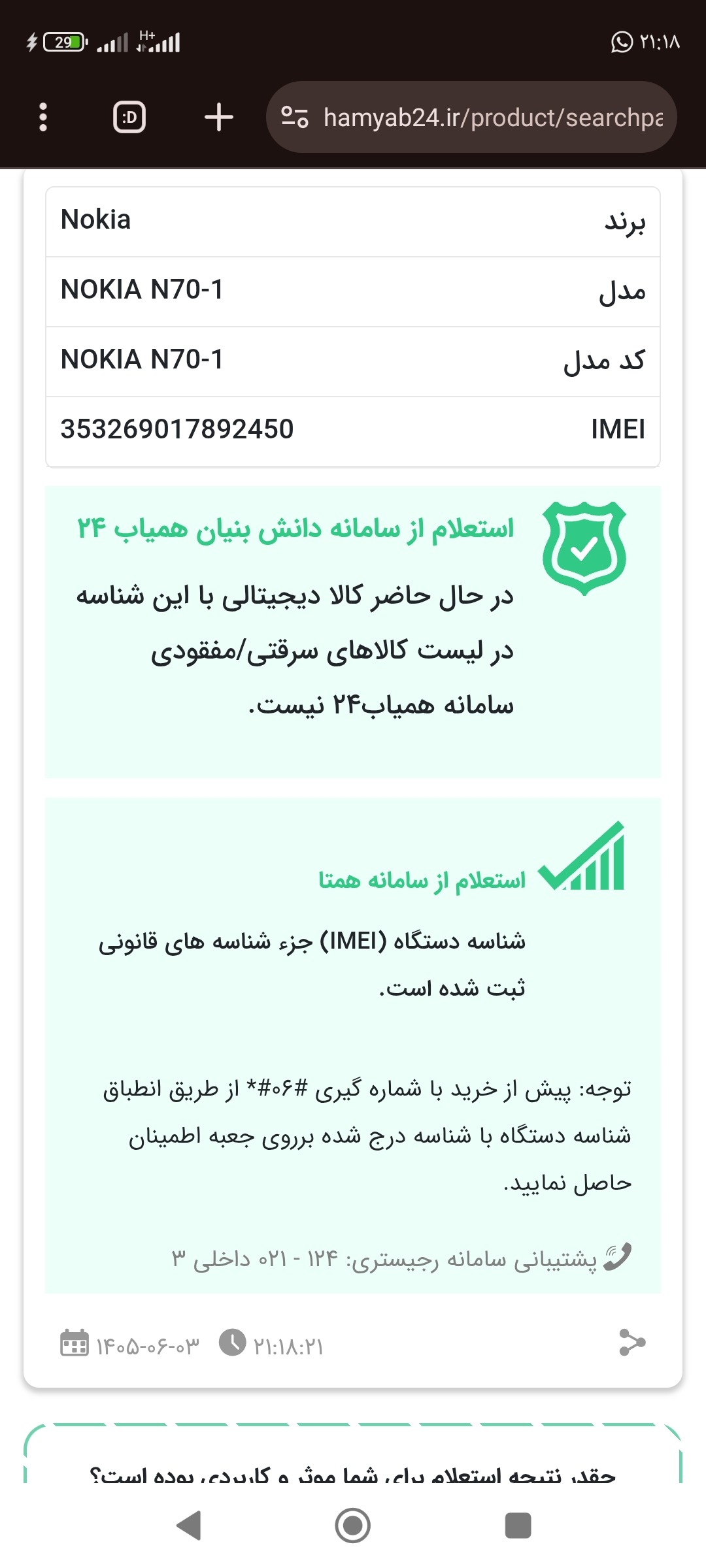
Task: Open the tab switcher
Action: click(x=129, y=118)
